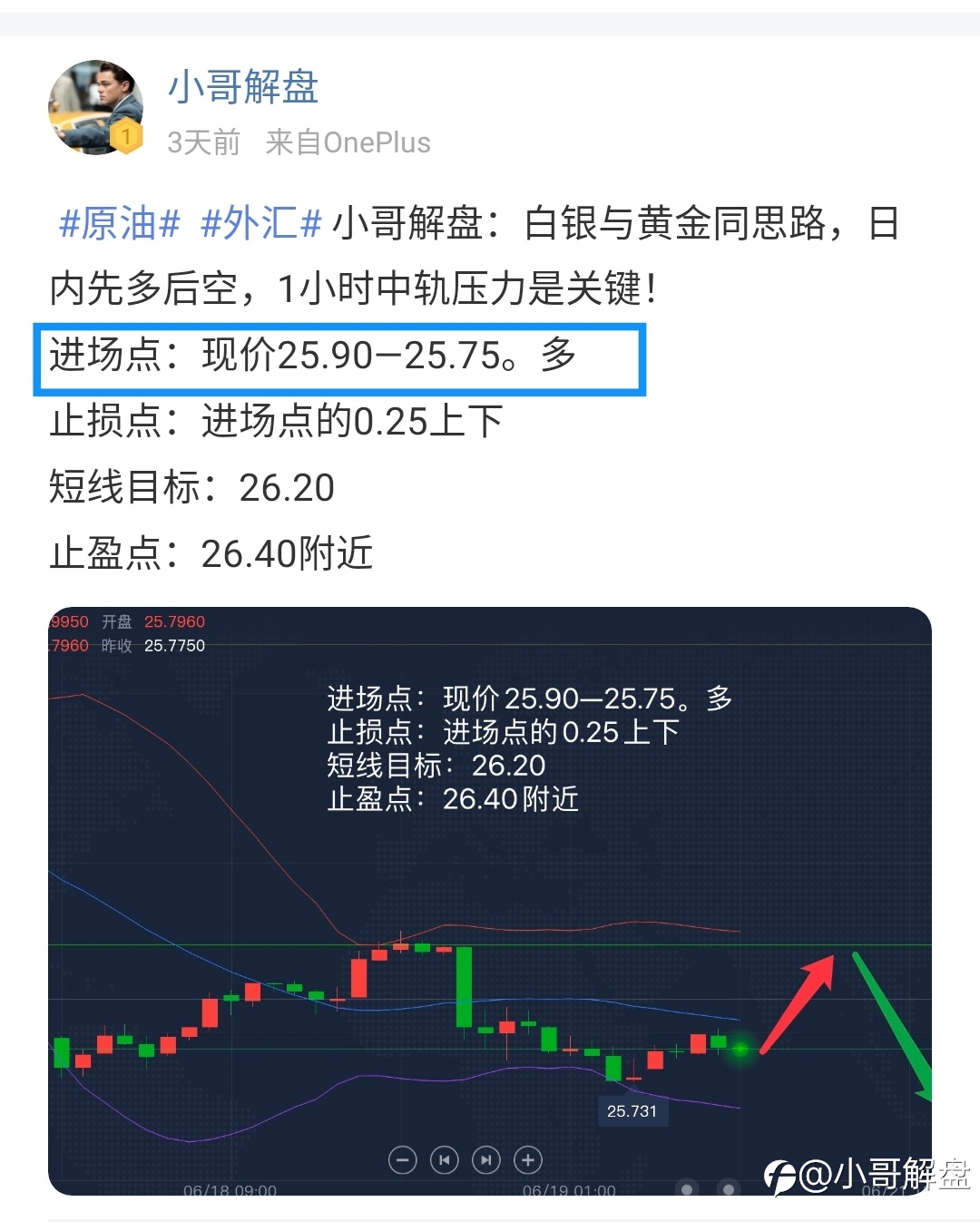
Task: Open 小哥解盘's profile avatar
Action: pos(95,107)
